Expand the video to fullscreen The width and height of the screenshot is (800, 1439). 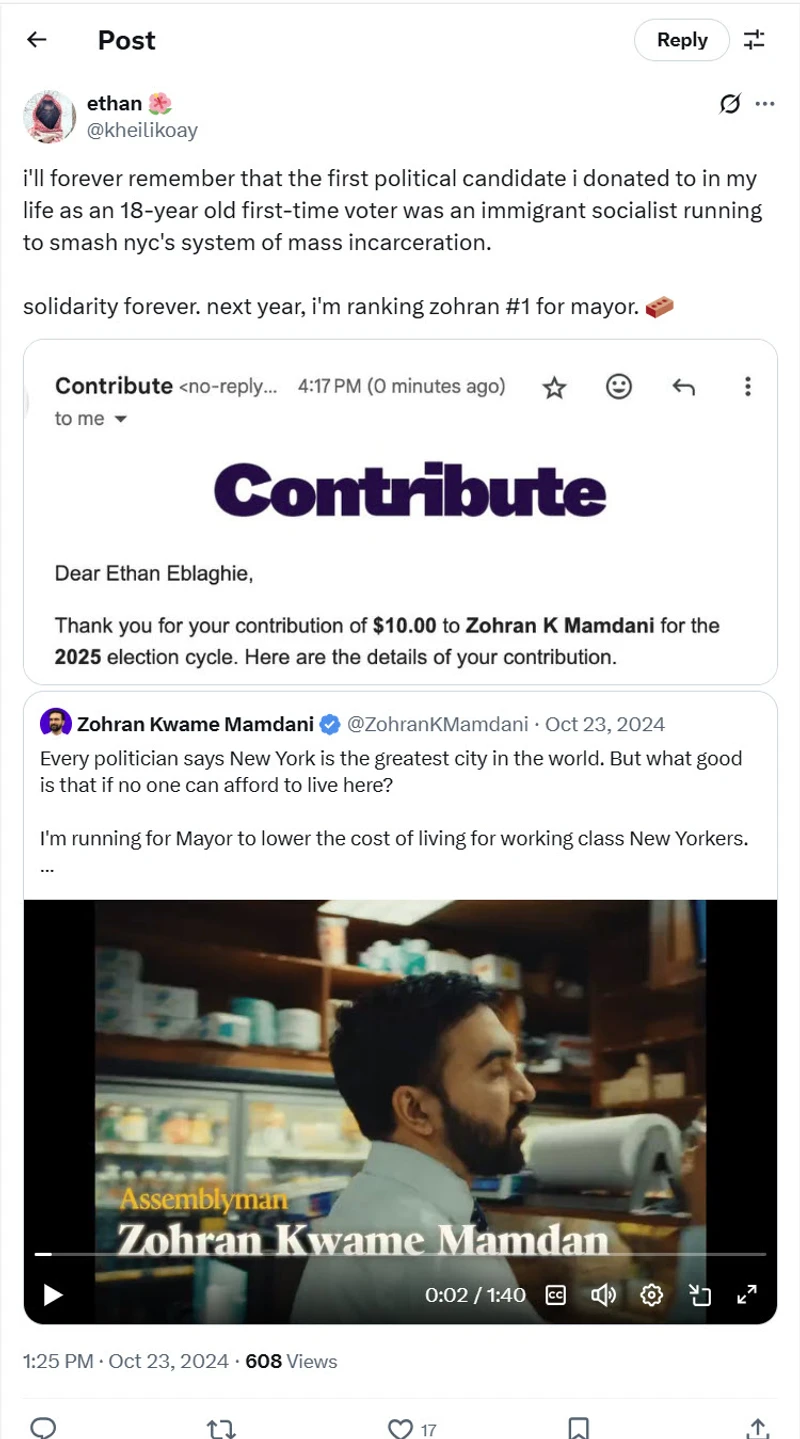point(747,1295)
